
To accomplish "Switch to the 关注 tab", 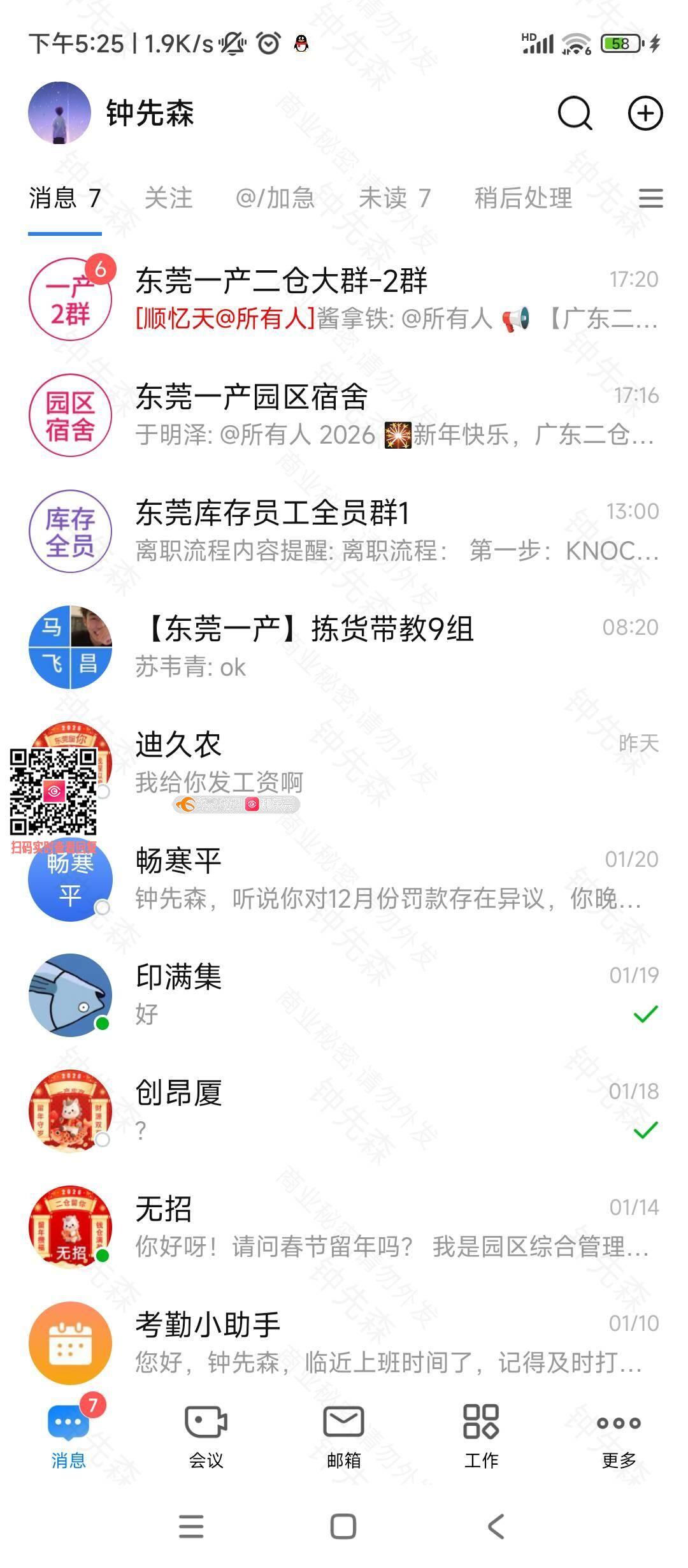I will pos(168,198).
